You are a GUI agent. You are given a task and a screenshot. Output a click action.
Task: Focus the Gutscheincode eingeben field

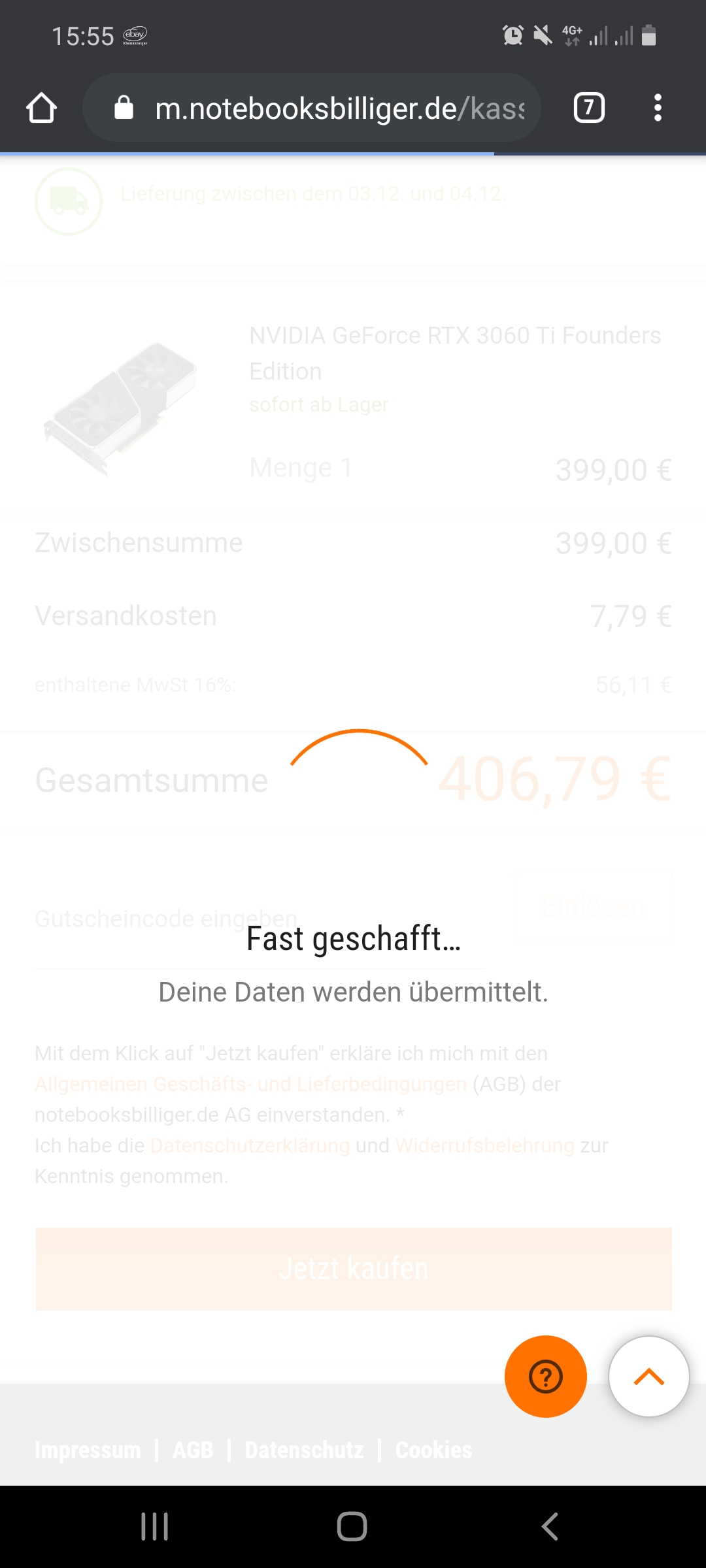(260, 919)
